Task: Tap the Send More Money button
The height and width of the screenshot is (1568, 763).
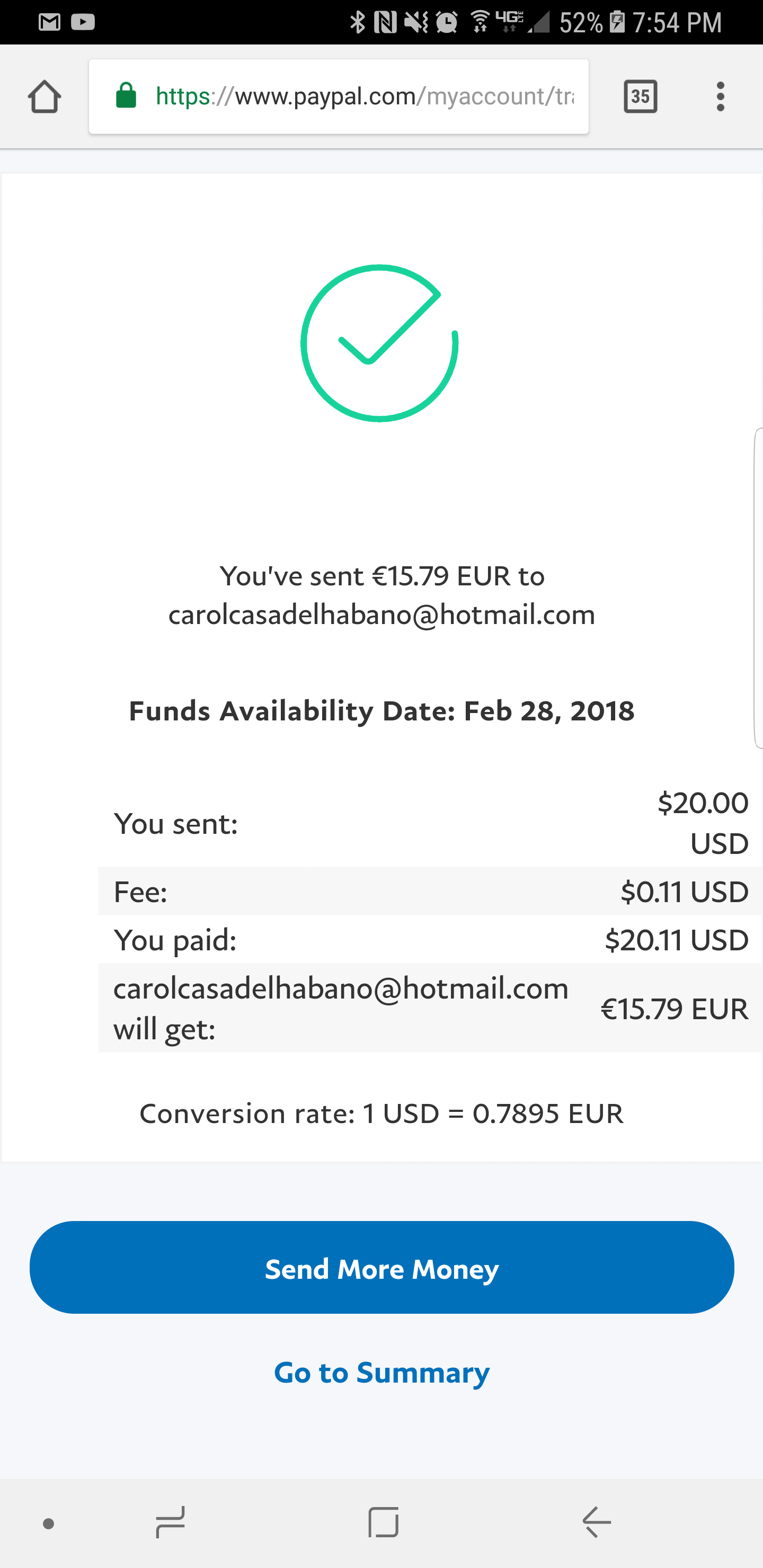Action: [x=382, y=1267]
